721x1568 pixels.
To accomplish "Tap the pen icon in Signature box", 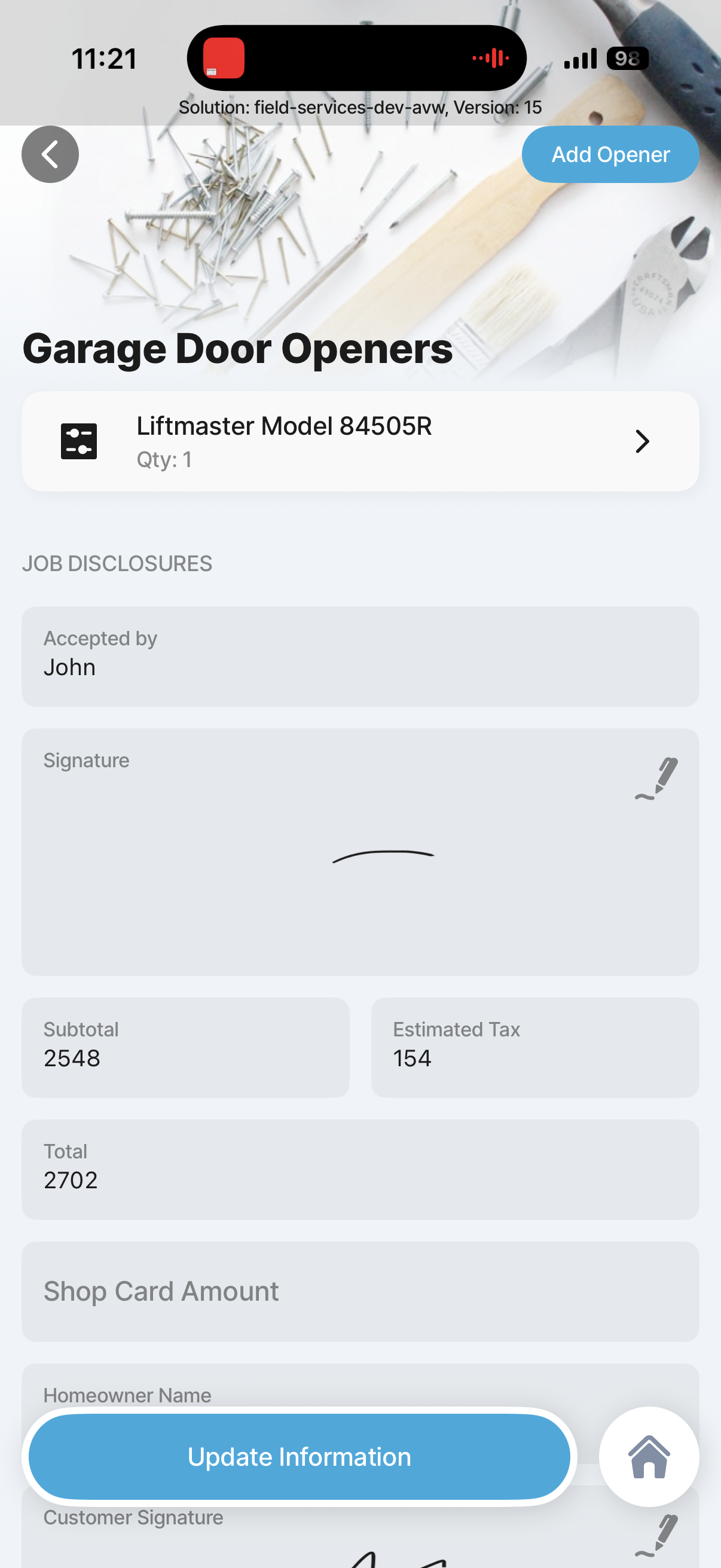I will [657, 778].
